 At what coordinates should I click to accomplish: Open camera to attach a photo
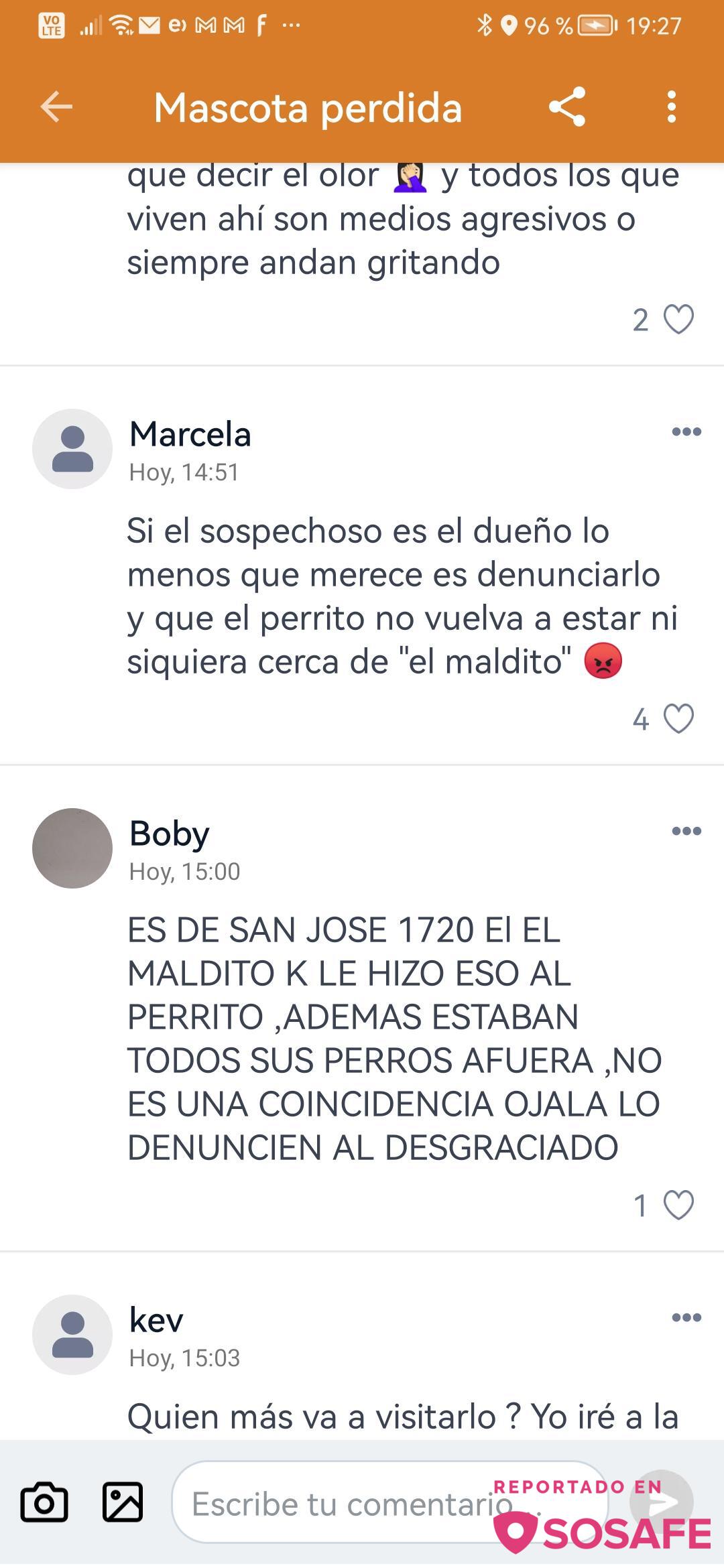[x=44, y=1503]
